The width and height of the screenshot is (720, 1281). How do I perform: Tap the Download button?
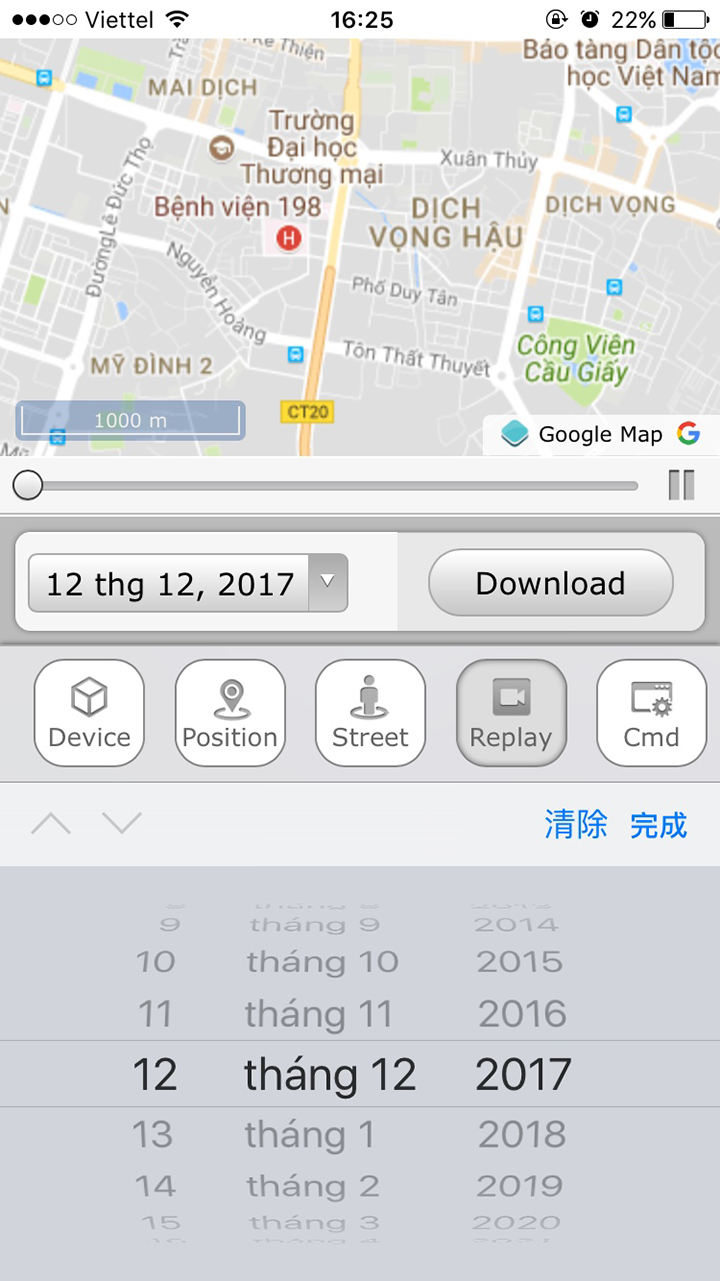click(550, 583)
